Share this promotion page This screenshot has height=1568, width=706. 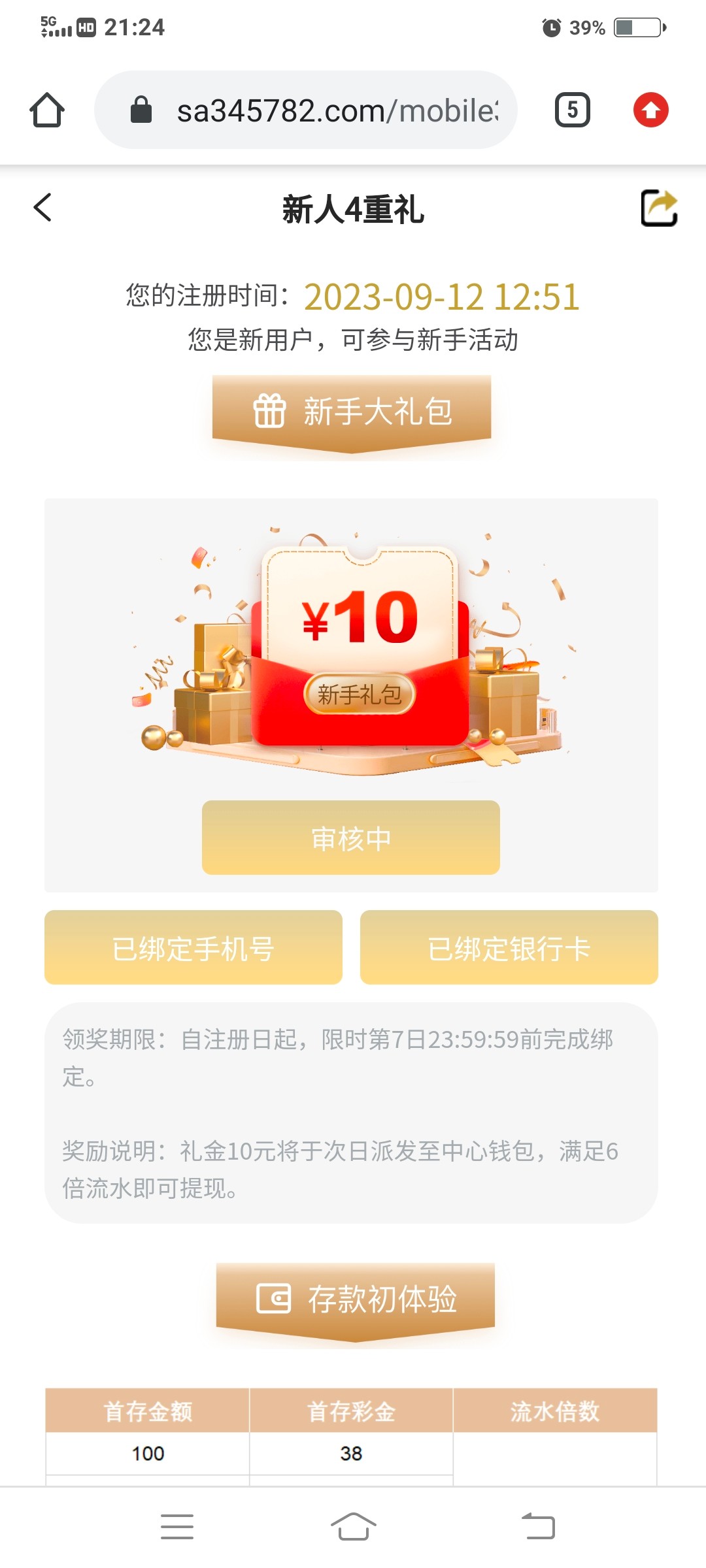tap(658, 208)
